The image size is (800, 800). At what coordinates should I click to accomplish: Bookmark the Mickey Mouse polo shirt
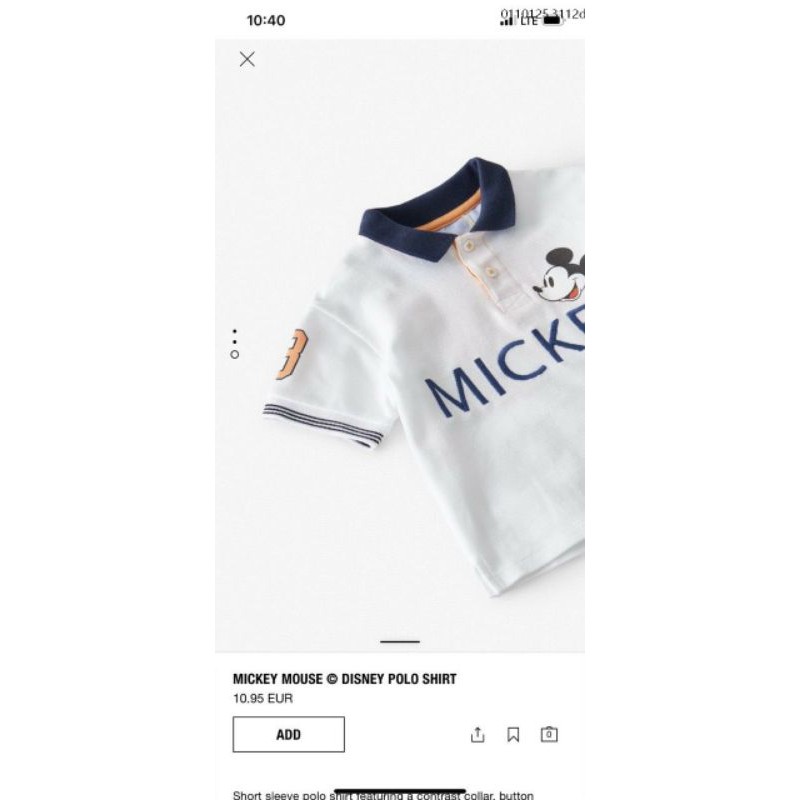pos(513,735)
